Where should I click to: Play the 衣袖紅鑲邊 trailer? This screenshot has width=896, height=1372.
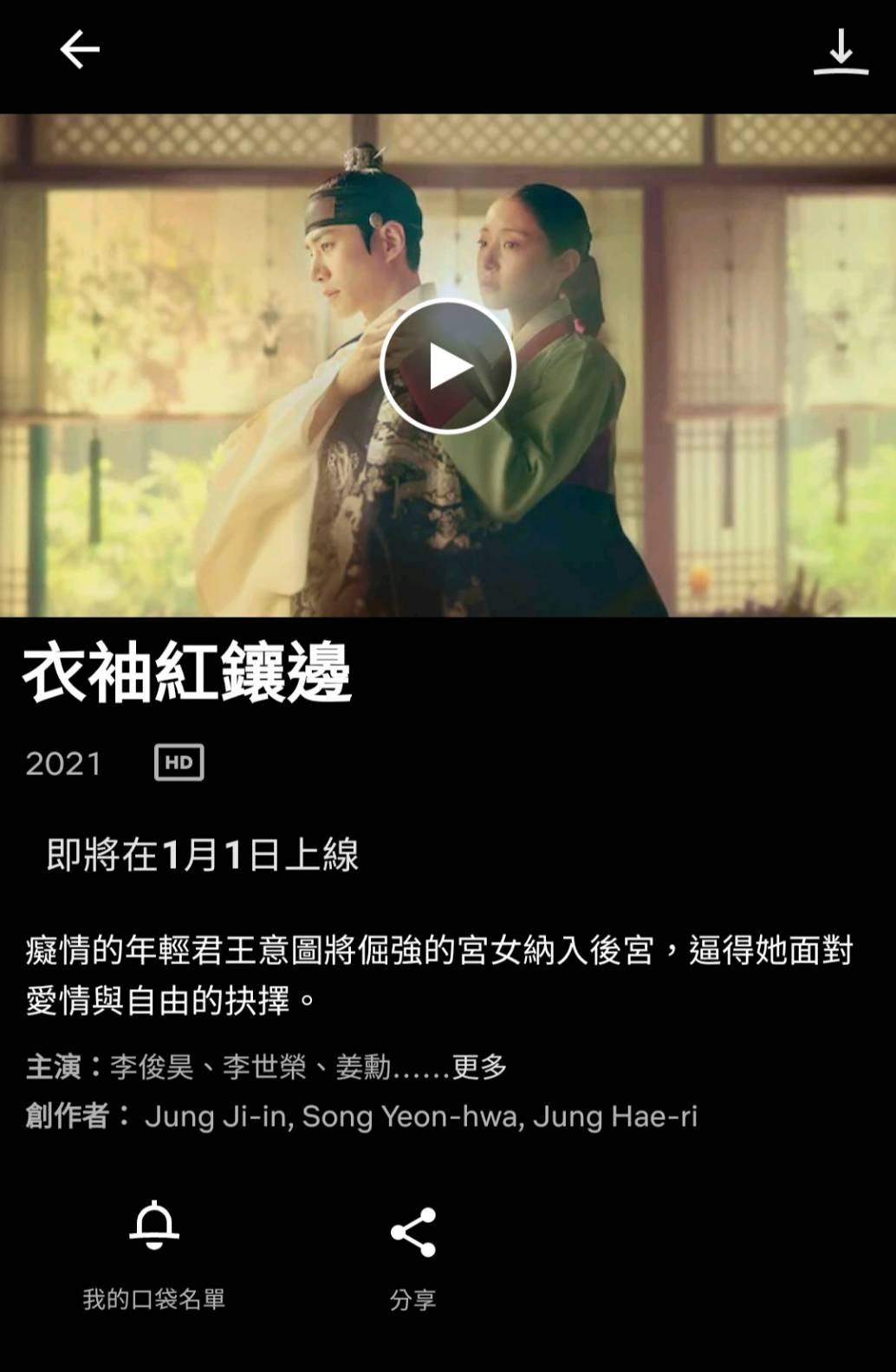pyautogui.click(x=448, y=366)
